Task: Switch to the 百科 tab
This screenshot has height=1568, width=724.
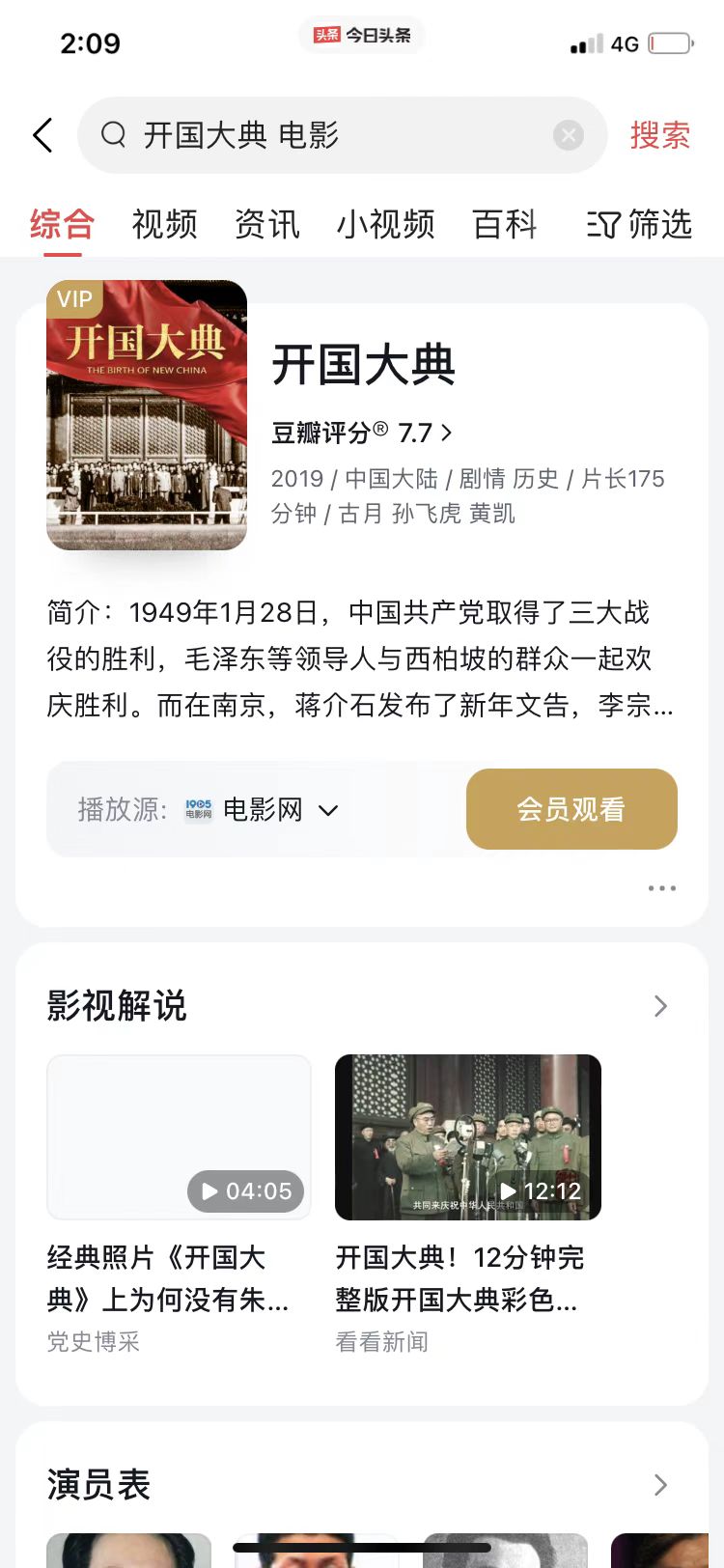Action: click(x=503, y=224)
